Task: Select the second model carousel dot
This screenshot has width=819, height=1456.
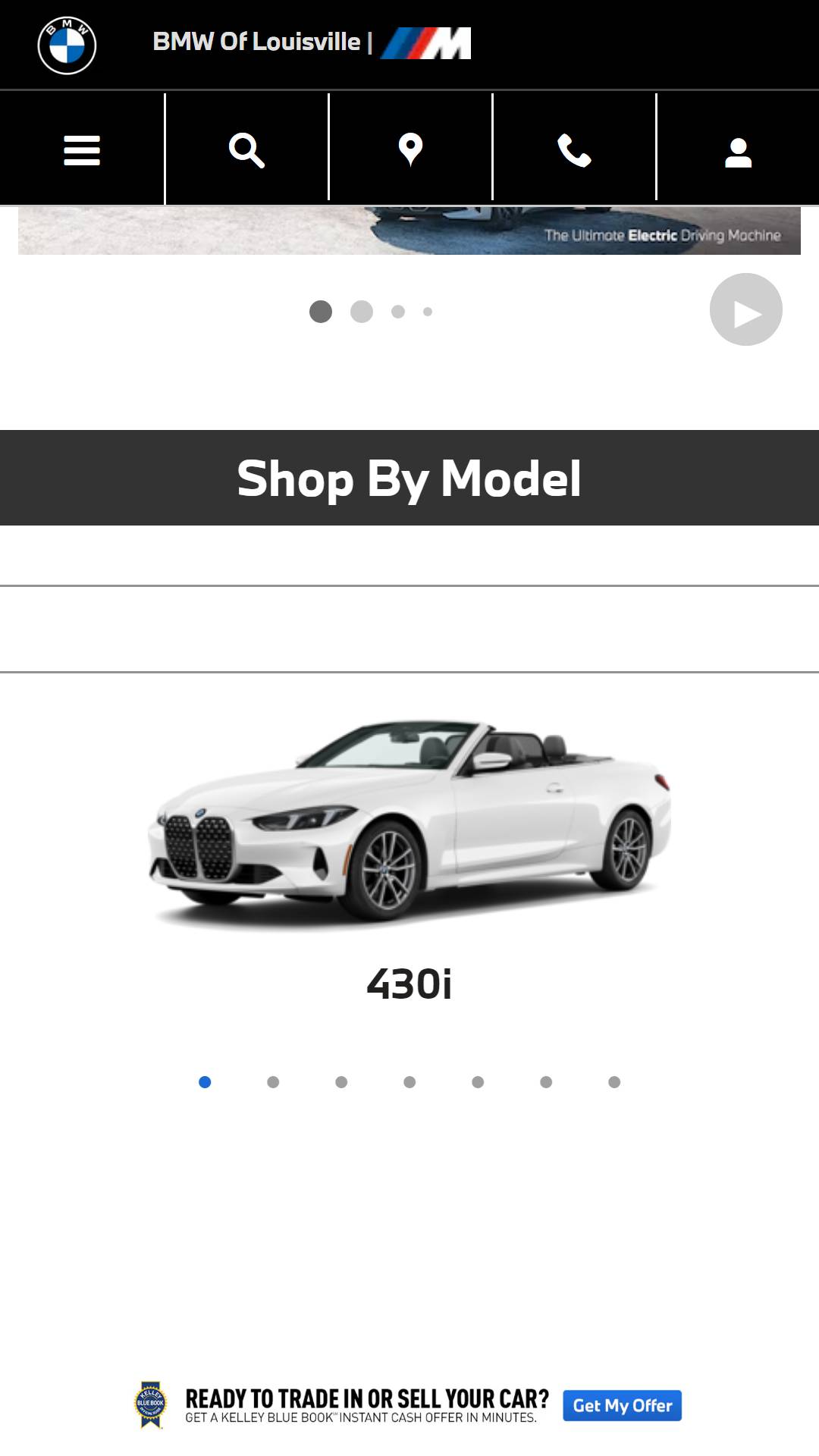Action: pyautogui.click(x=273, y=1082)
